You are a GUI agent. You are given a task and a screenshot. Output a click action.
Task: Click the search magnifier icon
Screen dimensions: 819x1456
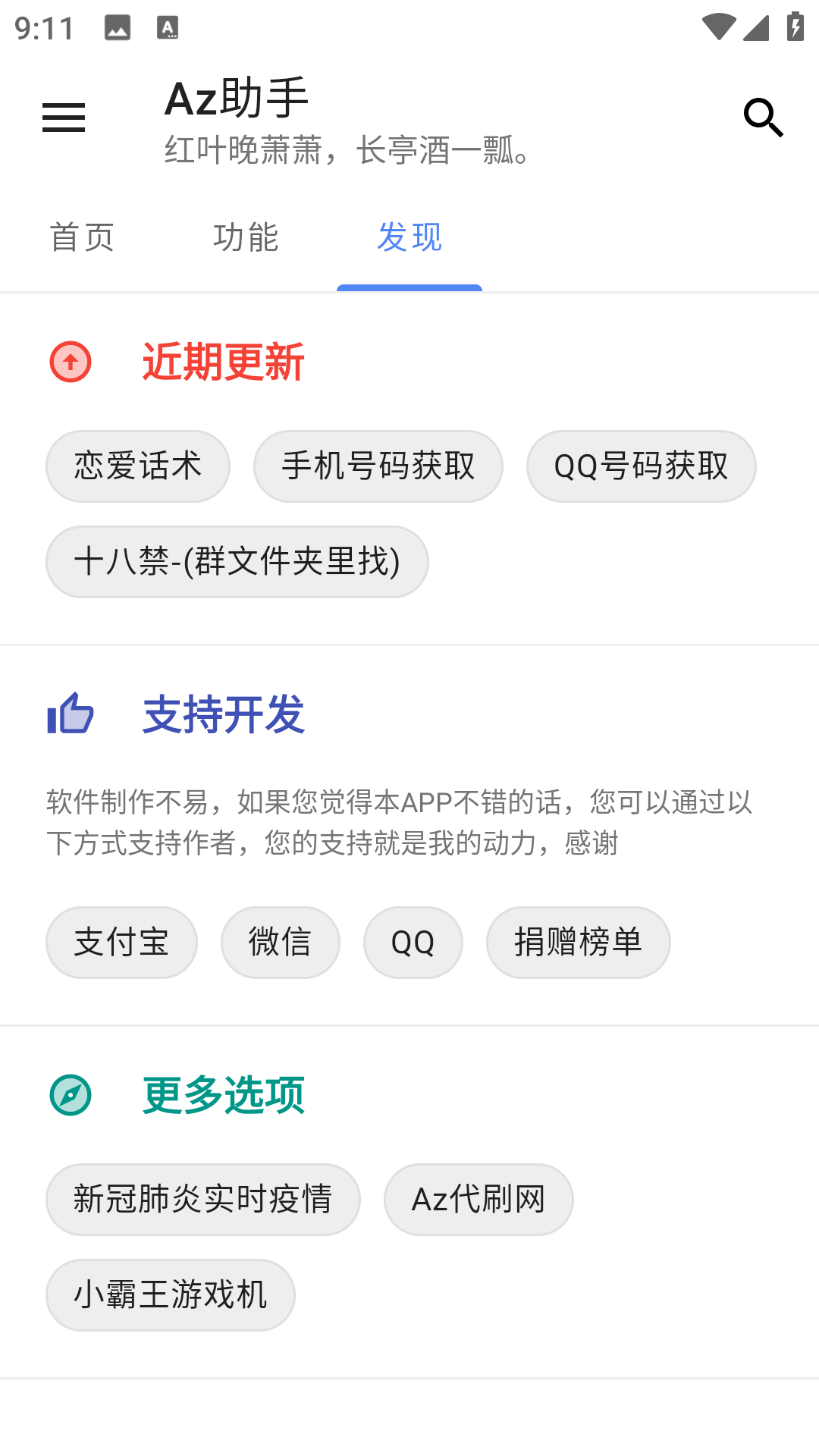pyautogui.click(x=763, y=118)
